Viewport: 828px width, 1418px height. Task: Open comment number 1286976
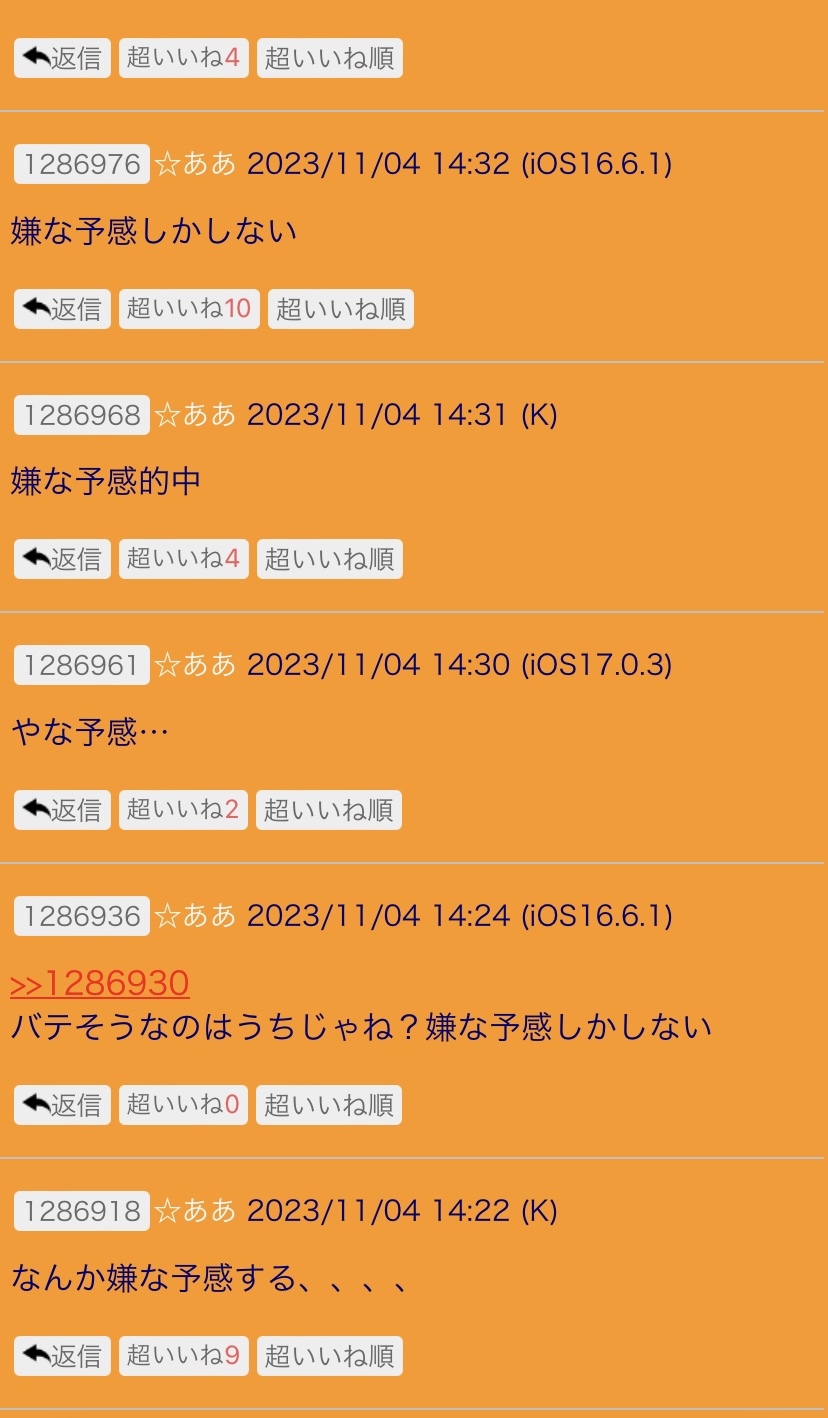pyautogui.click(x=82, y=164)
